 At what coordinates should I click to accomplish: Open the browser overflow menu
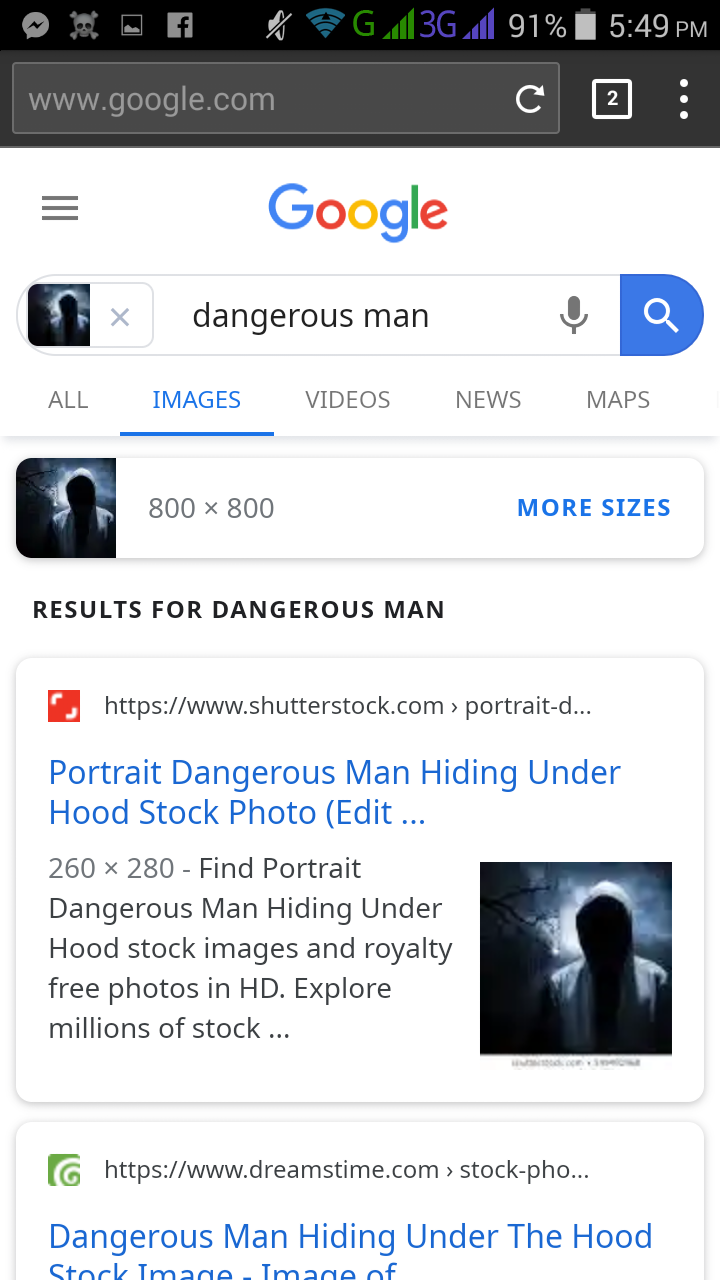[x=684, y=99]
